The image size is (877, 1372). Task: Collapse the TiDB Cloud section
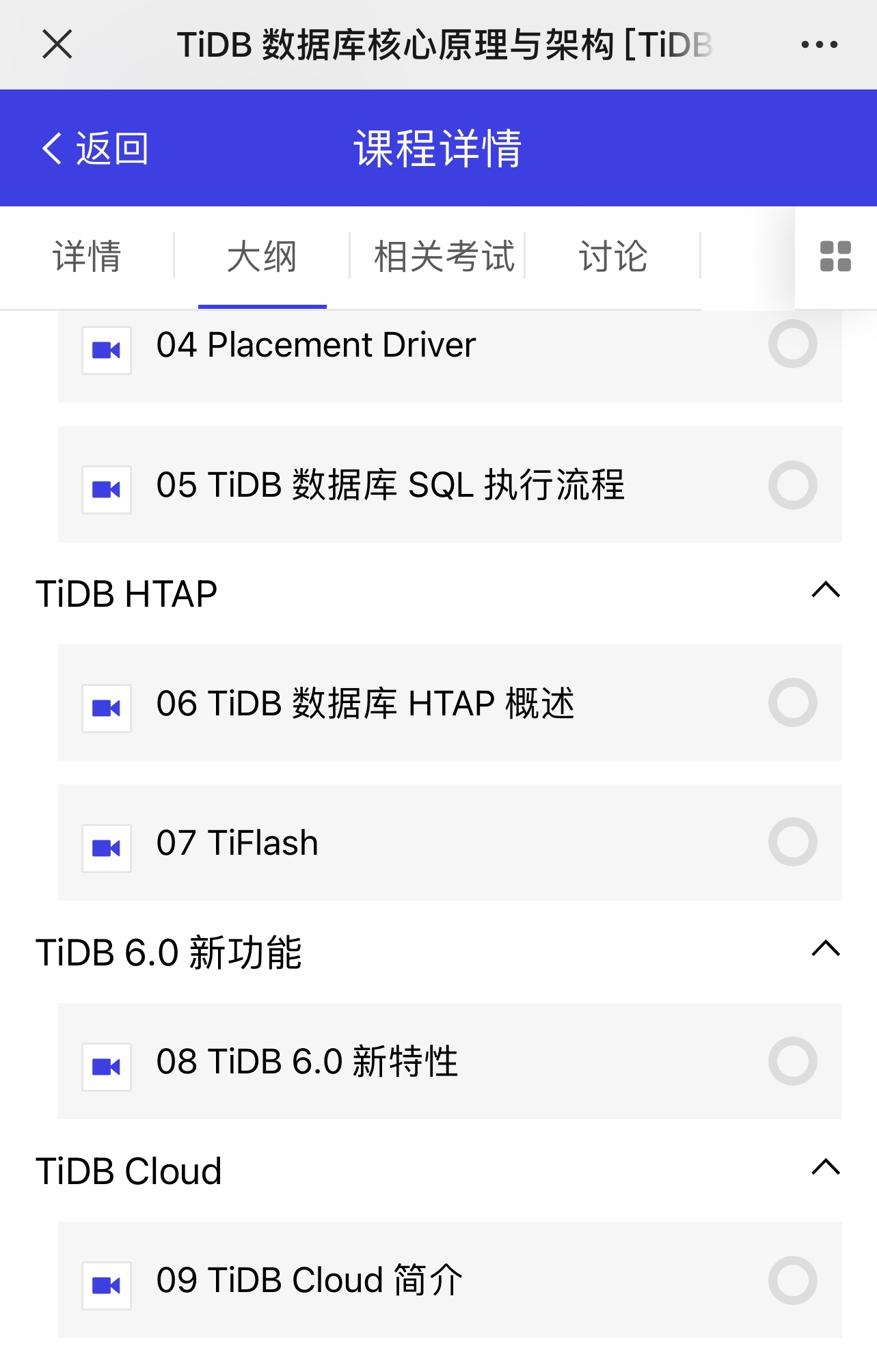click(825, 1168)
